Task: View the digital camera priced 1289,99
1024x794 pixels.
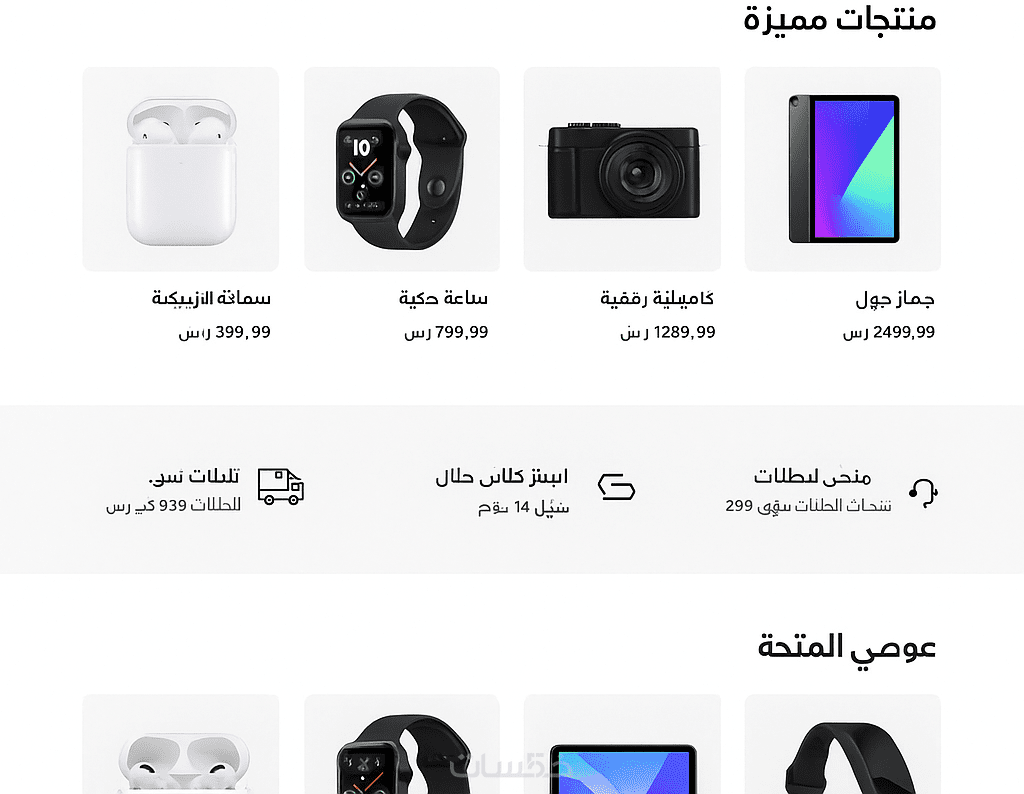Action: click(622, 169)
